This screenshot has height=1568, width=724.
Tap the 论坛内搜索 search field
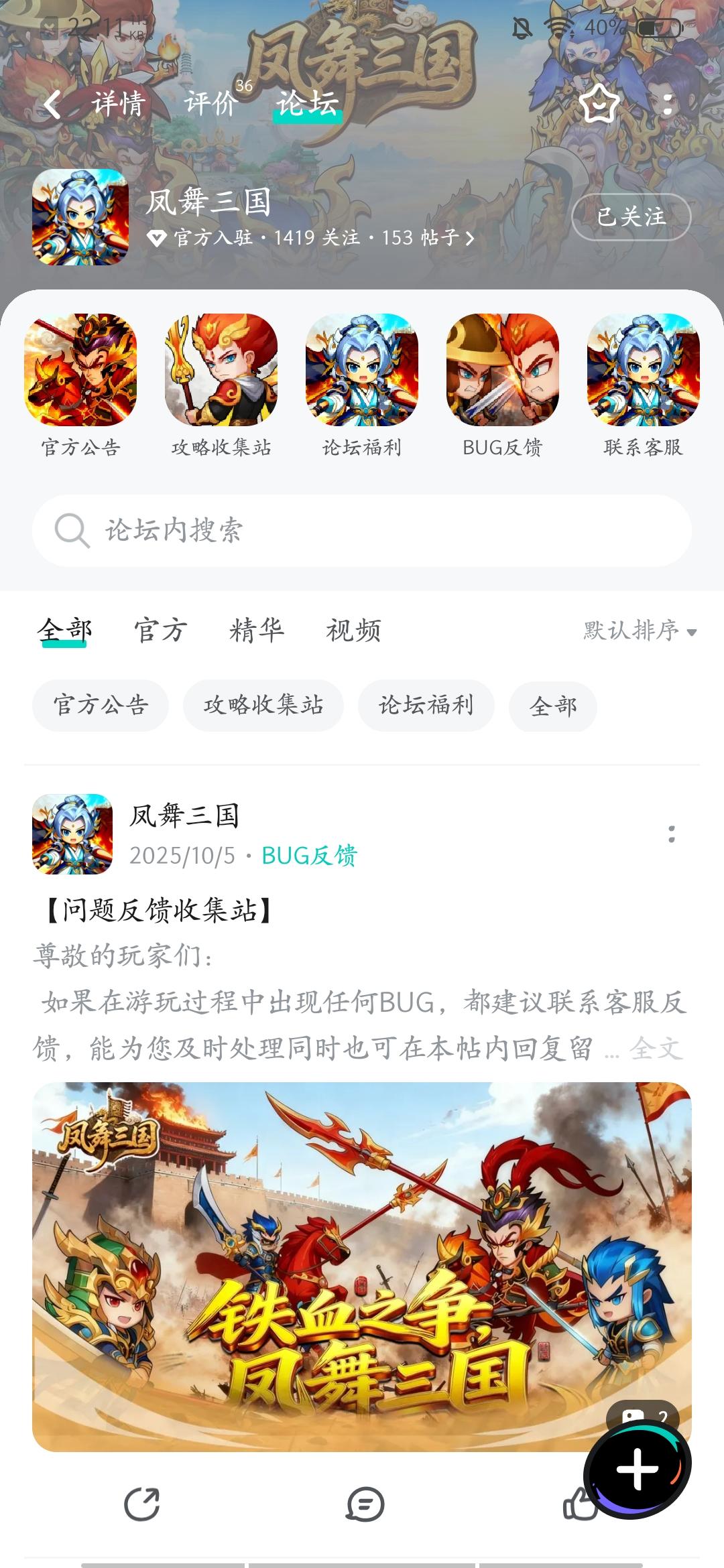coord(362,530)
